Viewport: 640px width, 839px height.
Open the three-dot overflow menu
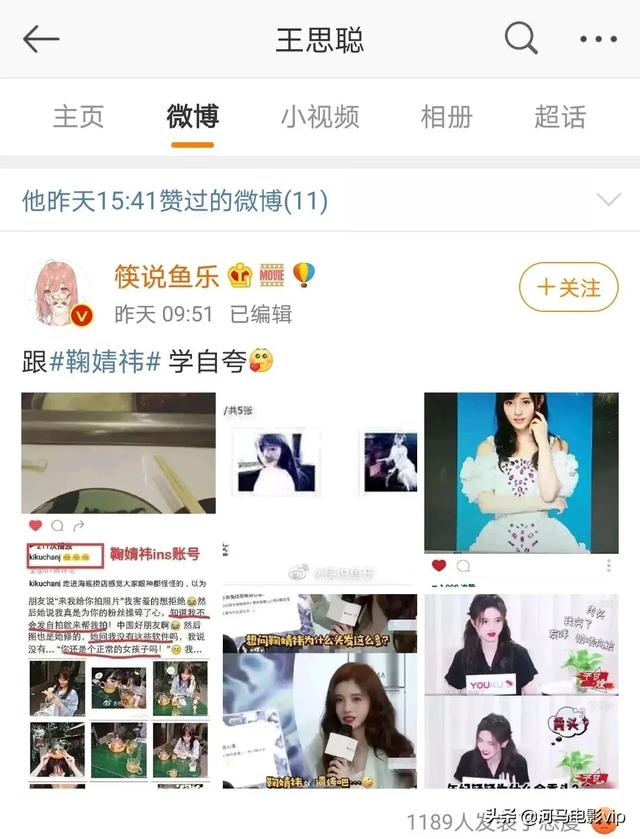tap(598, 40)
